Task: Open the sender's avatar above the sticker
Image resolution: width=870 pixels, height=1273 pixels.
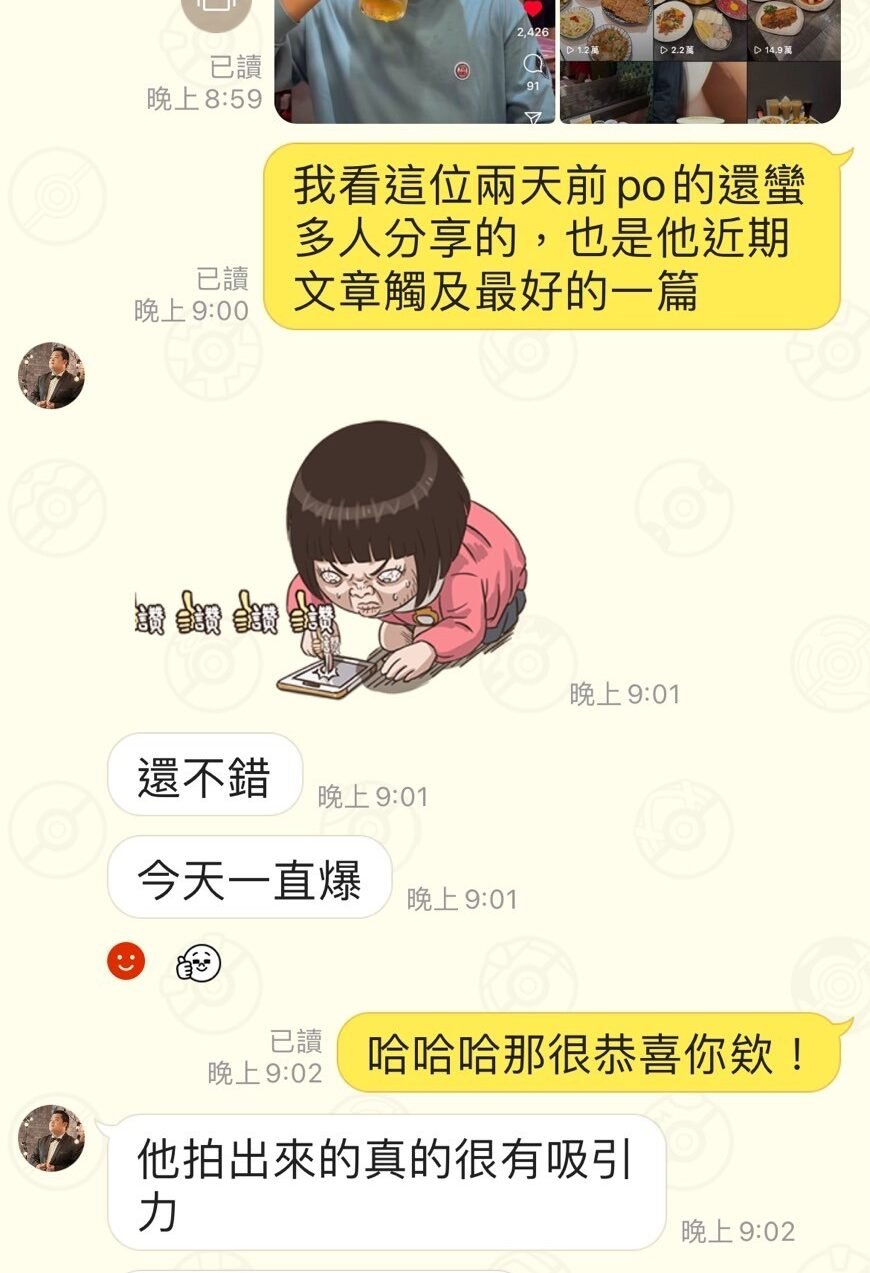Action: pyautogui.click(x=52, y=375)
